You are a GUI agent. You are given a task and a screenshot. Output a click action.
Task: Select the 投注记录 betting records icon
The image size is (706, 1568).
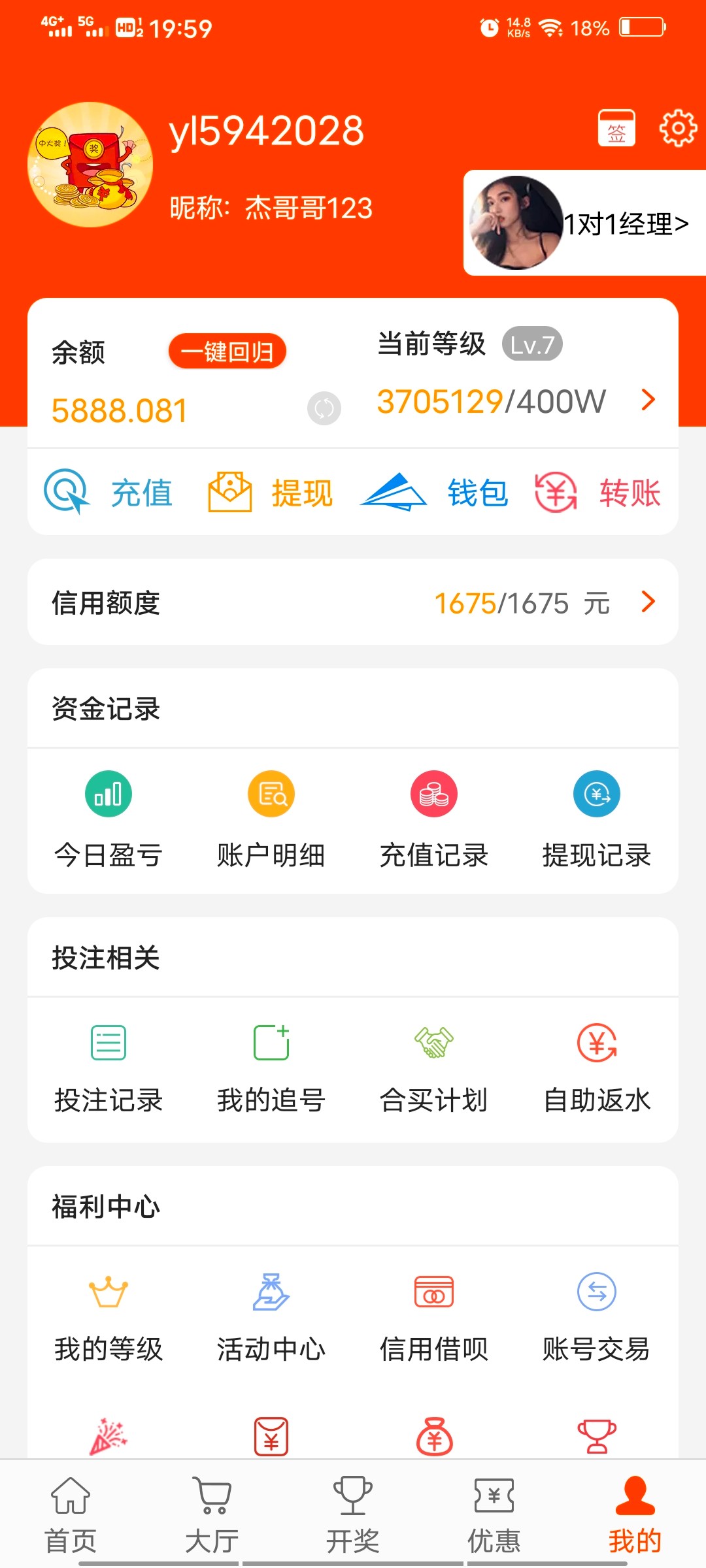pyautogui.click(x=109, y=1065)
